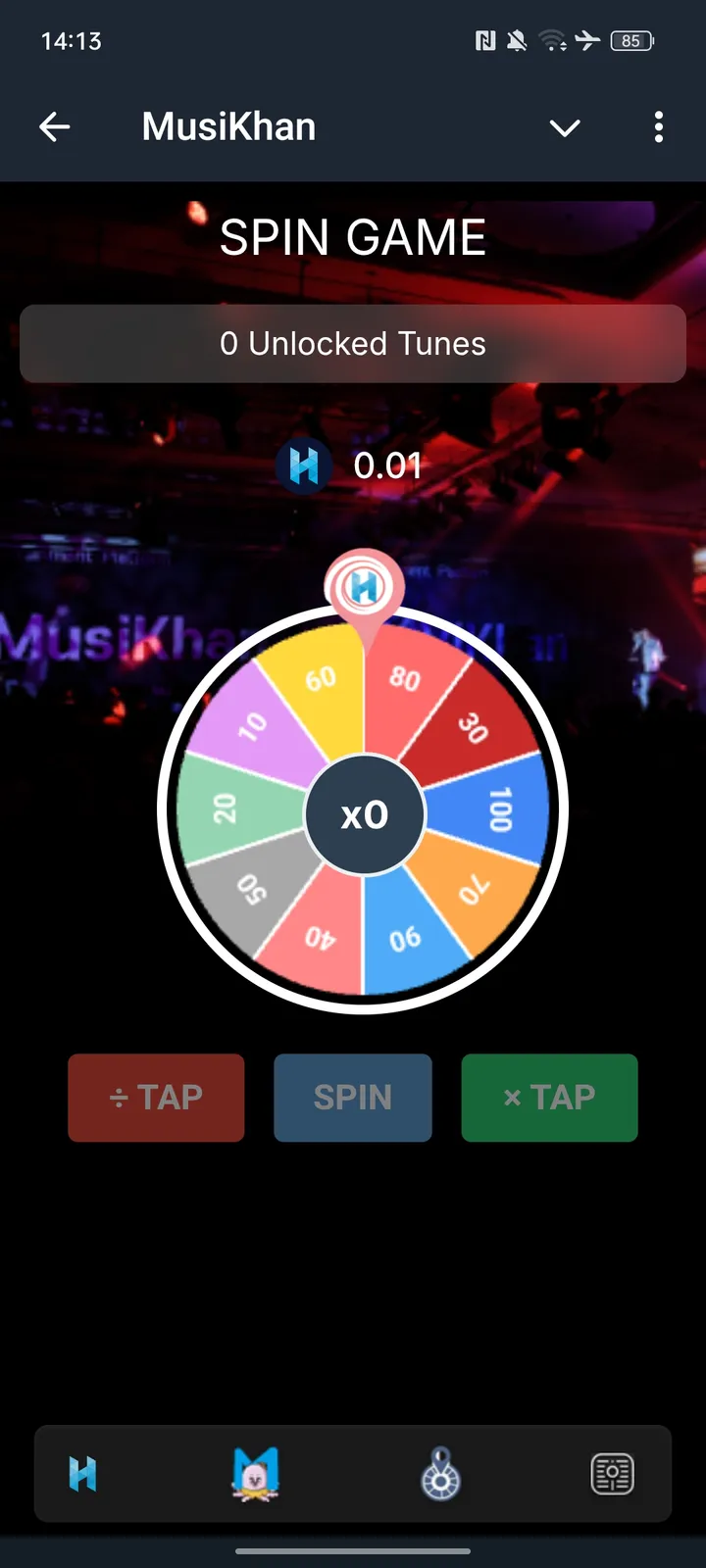
Task: Select the MusiKhan header title
Action: tap(228, 125)
